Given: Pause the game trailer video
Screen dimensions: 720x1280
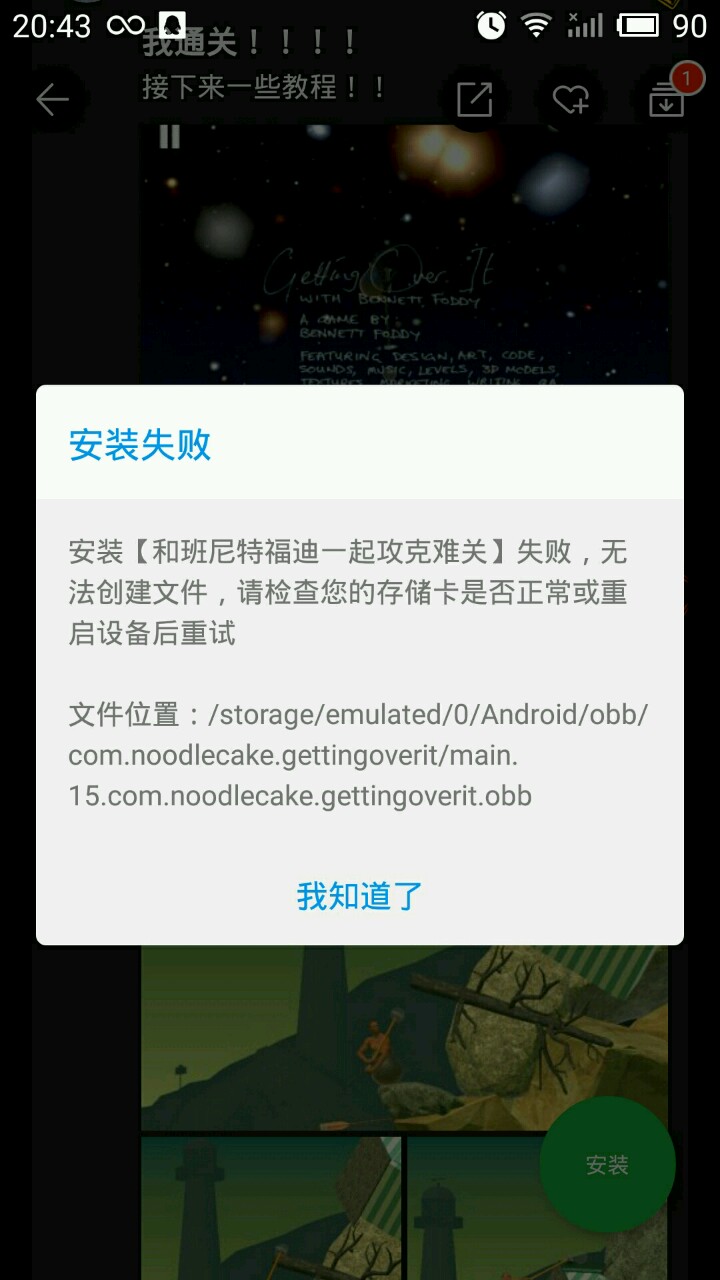Looking at the screenshot, I should point(170,137).
